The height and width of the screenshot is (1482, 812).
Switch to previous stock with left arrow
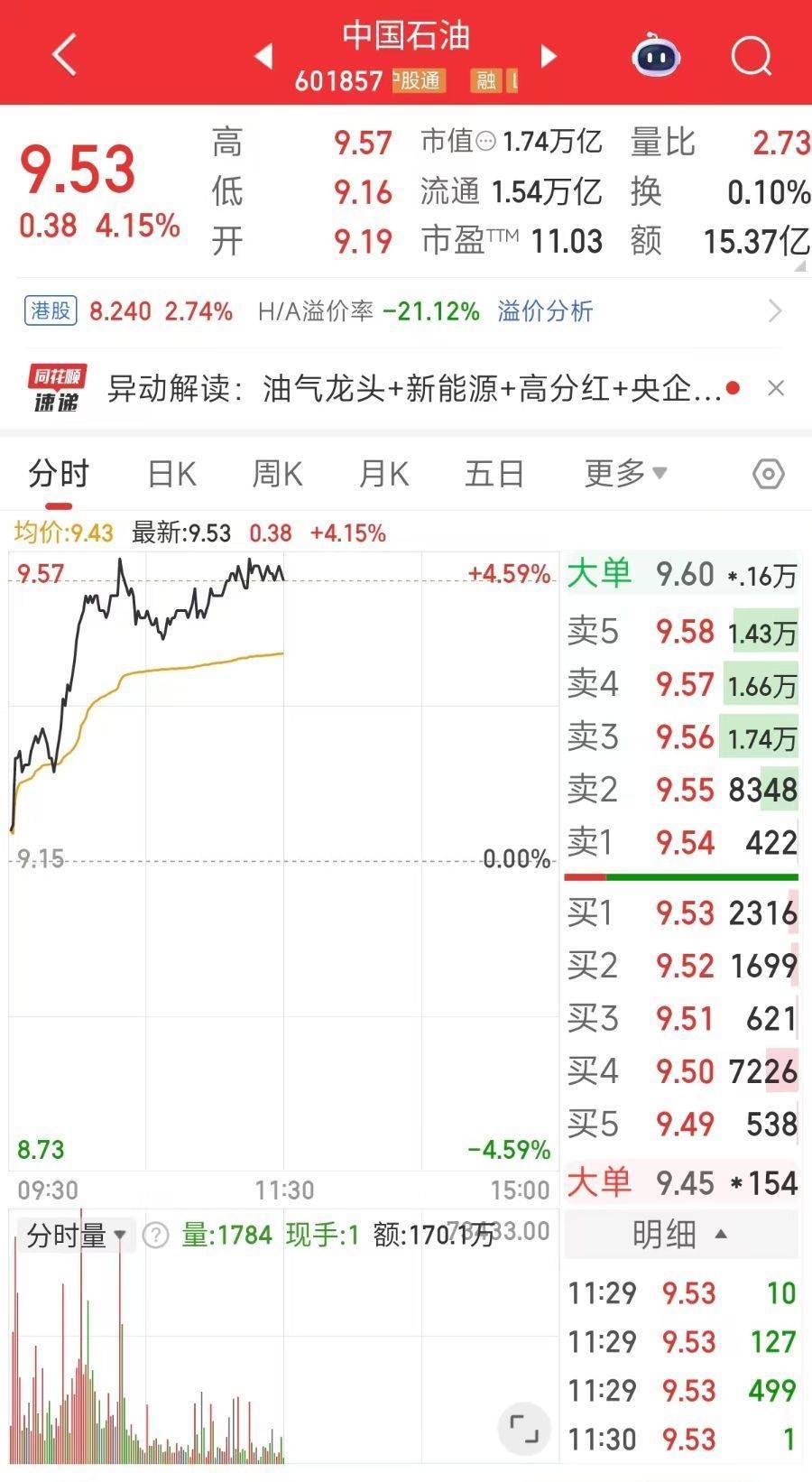(x=263, y=56)
